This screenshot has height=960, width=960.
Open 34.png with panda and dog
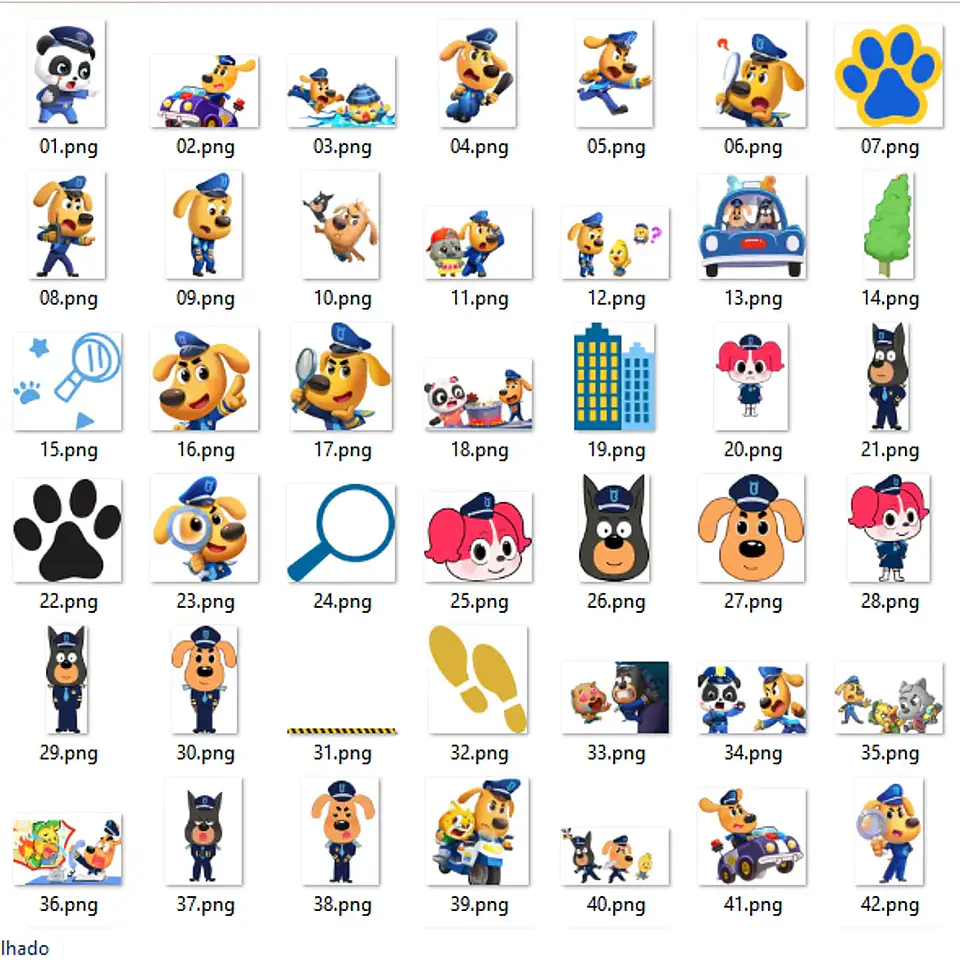(x=752, y=697)
